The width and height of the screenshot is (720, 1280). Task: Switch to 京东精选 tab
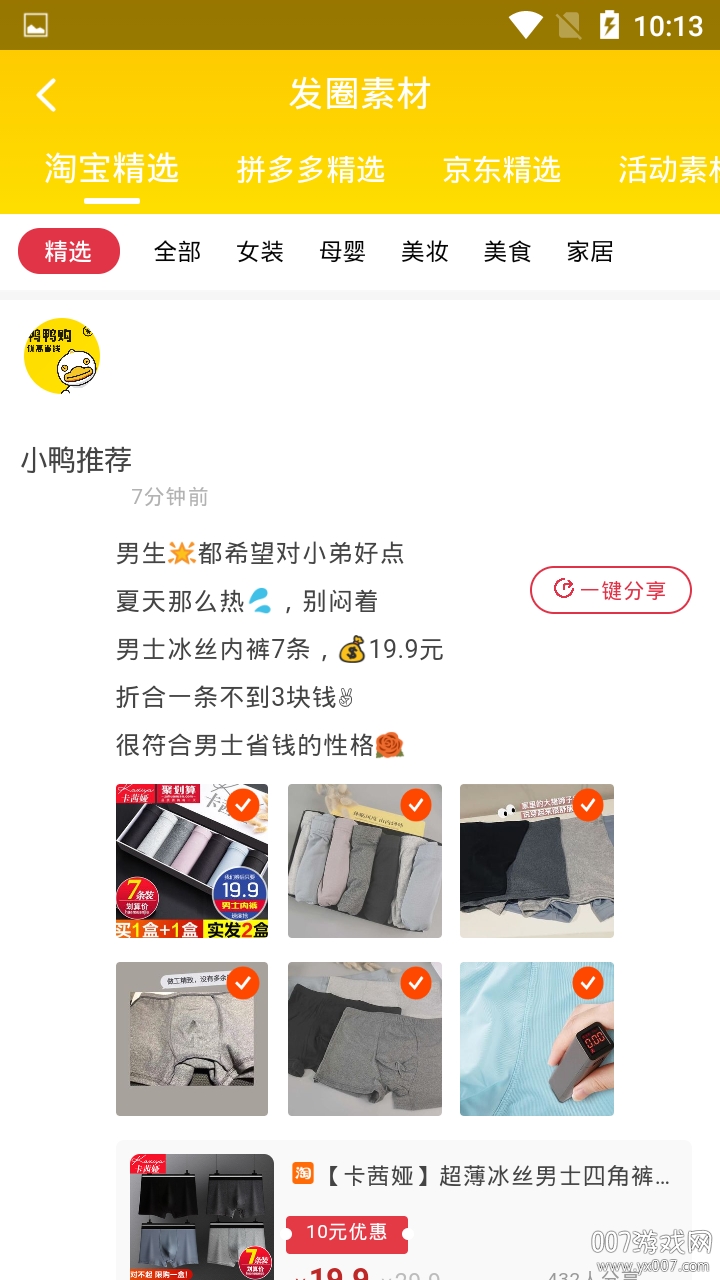[x=501, y=170]
